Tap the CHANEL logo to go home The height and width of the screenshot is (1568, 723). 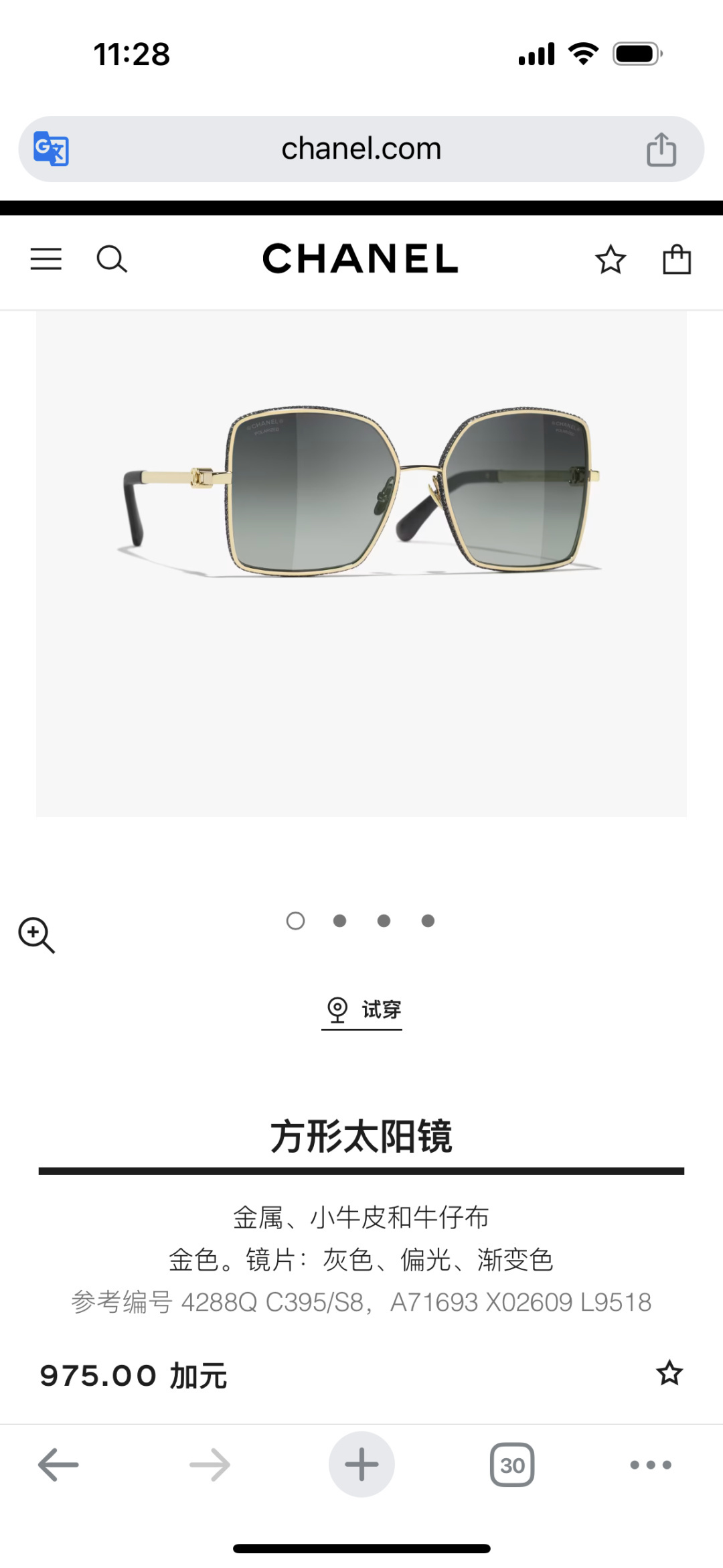coord(361,259)
